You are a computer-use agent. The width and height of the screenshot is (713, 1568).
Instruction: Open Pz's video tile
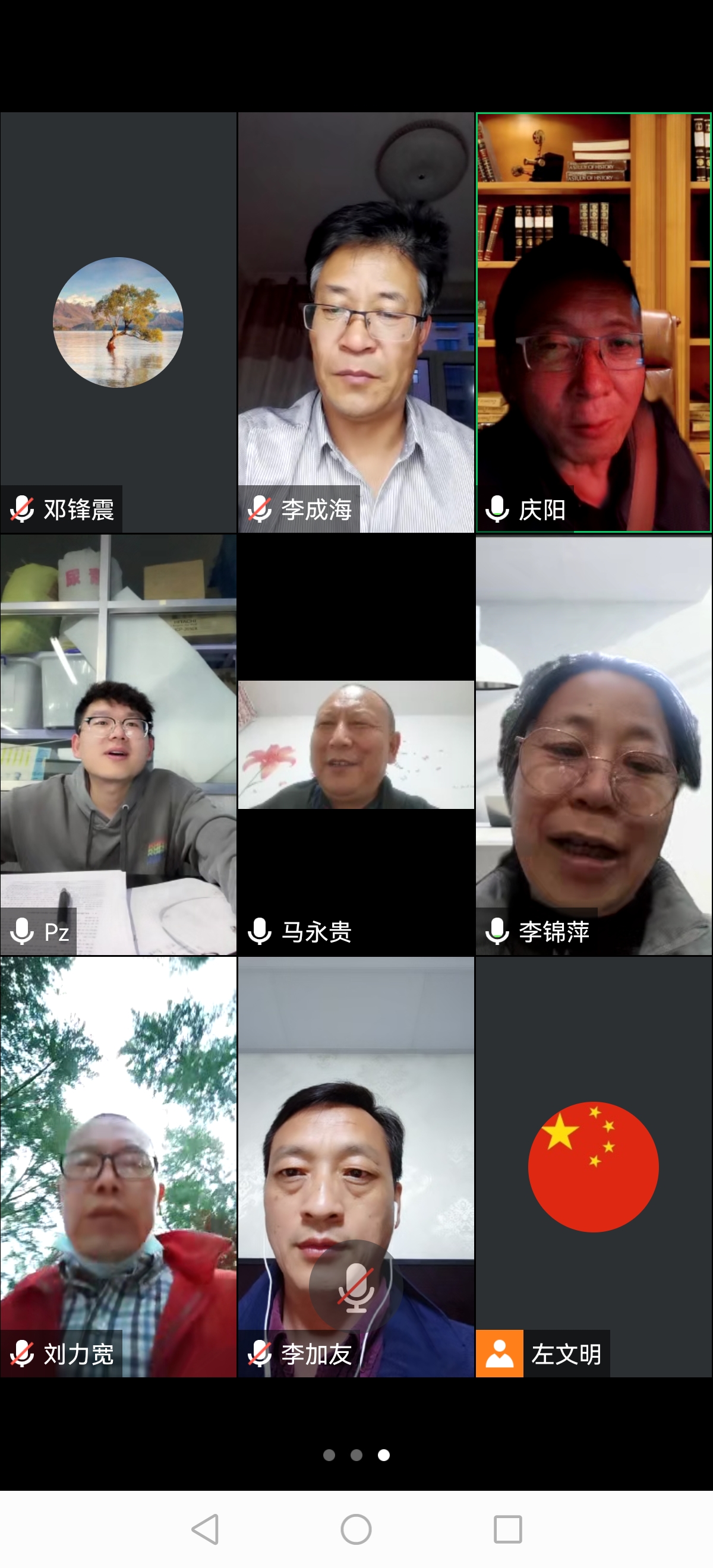(x=118, y=744)
